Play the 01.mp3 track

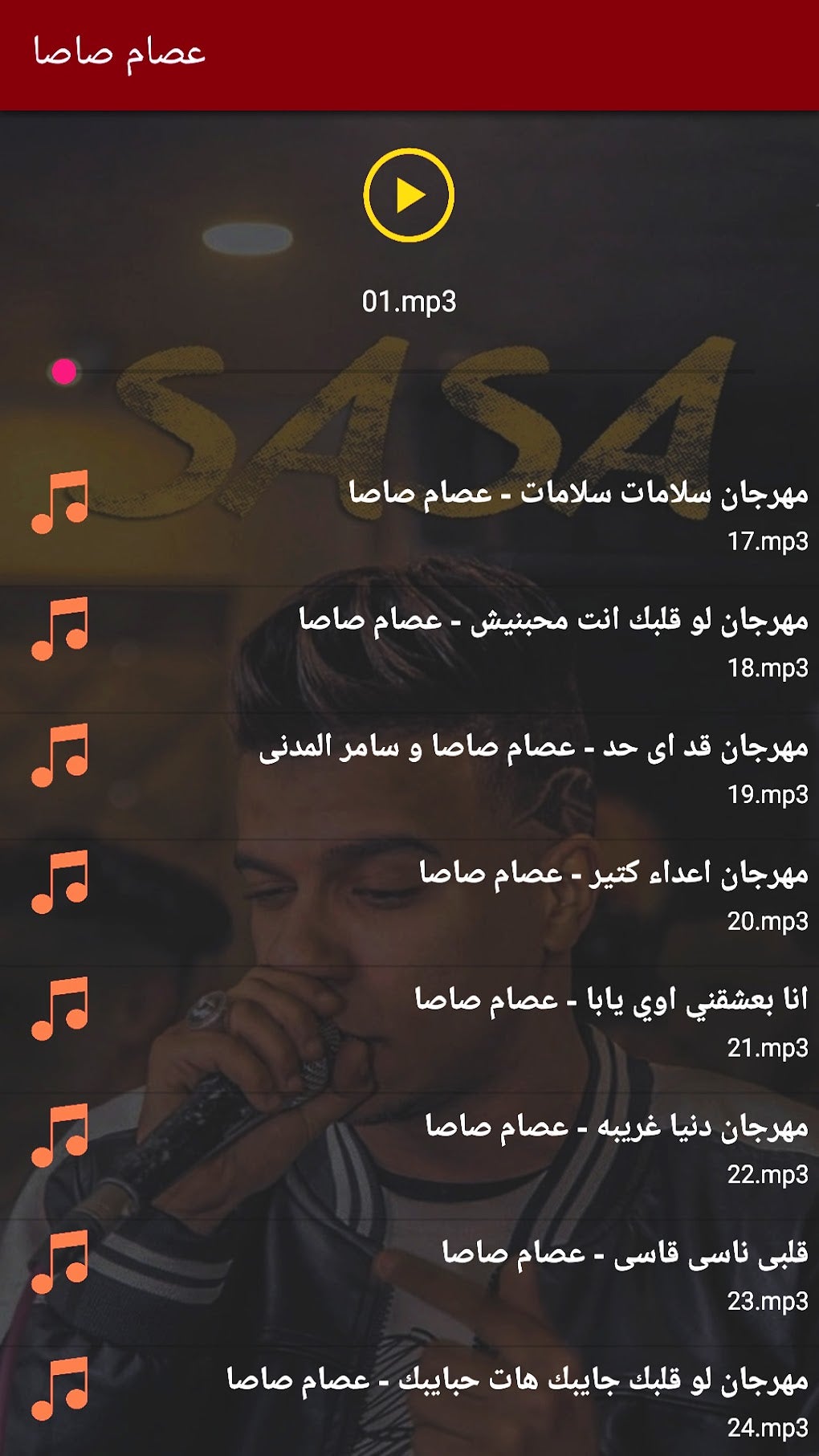coord(409,195)
